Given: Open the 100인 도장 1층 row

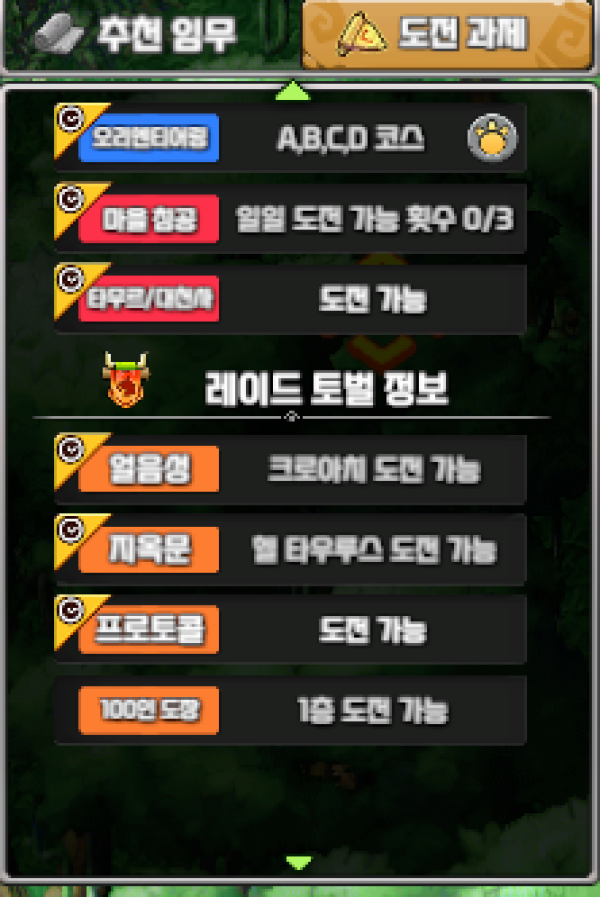Looking at the screenshot, I should pyautogui.click(x=290, y=710).
